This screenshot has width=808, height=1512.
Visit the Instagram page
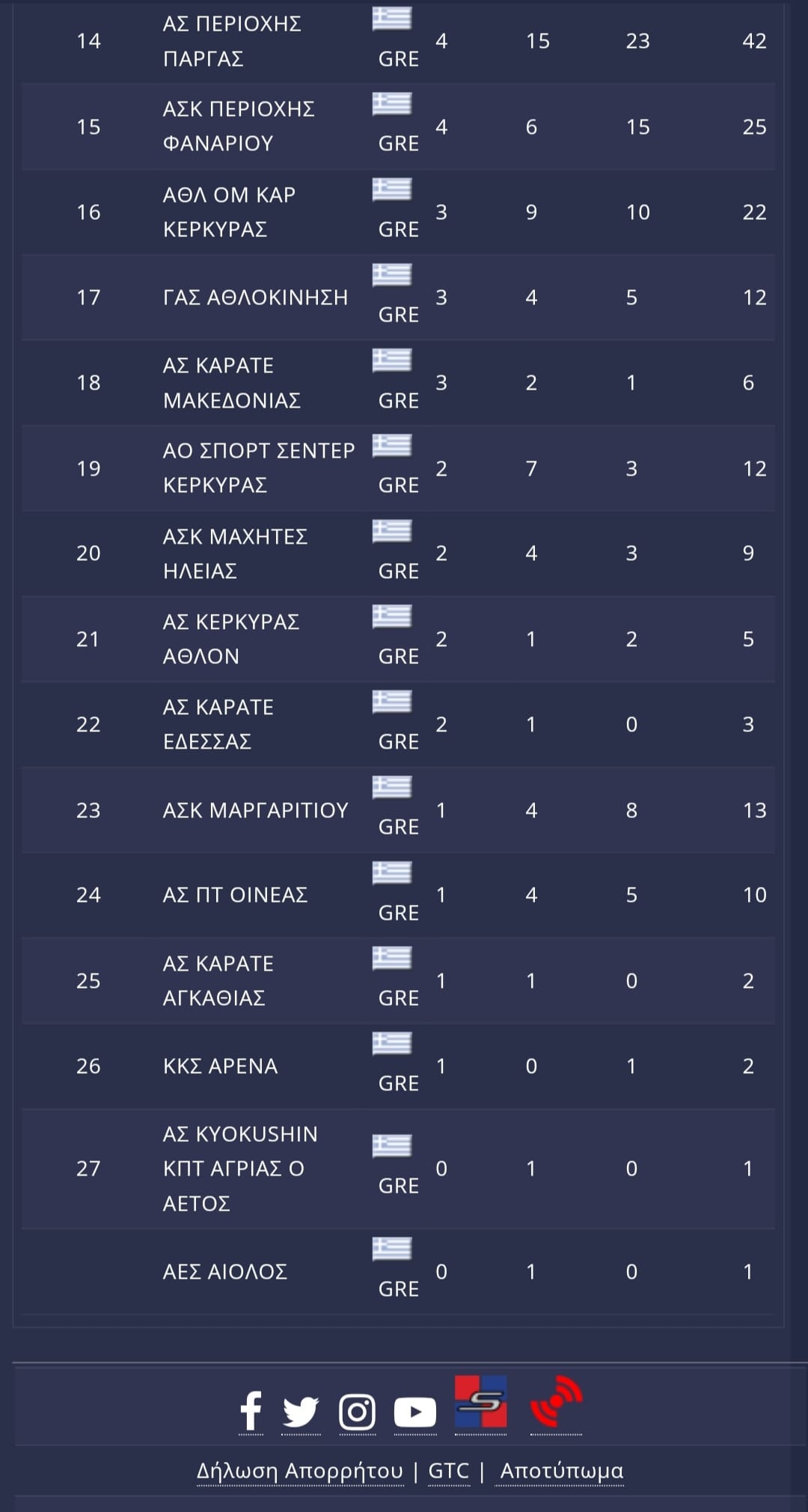pyautogui.click(x=357, y=1412)
